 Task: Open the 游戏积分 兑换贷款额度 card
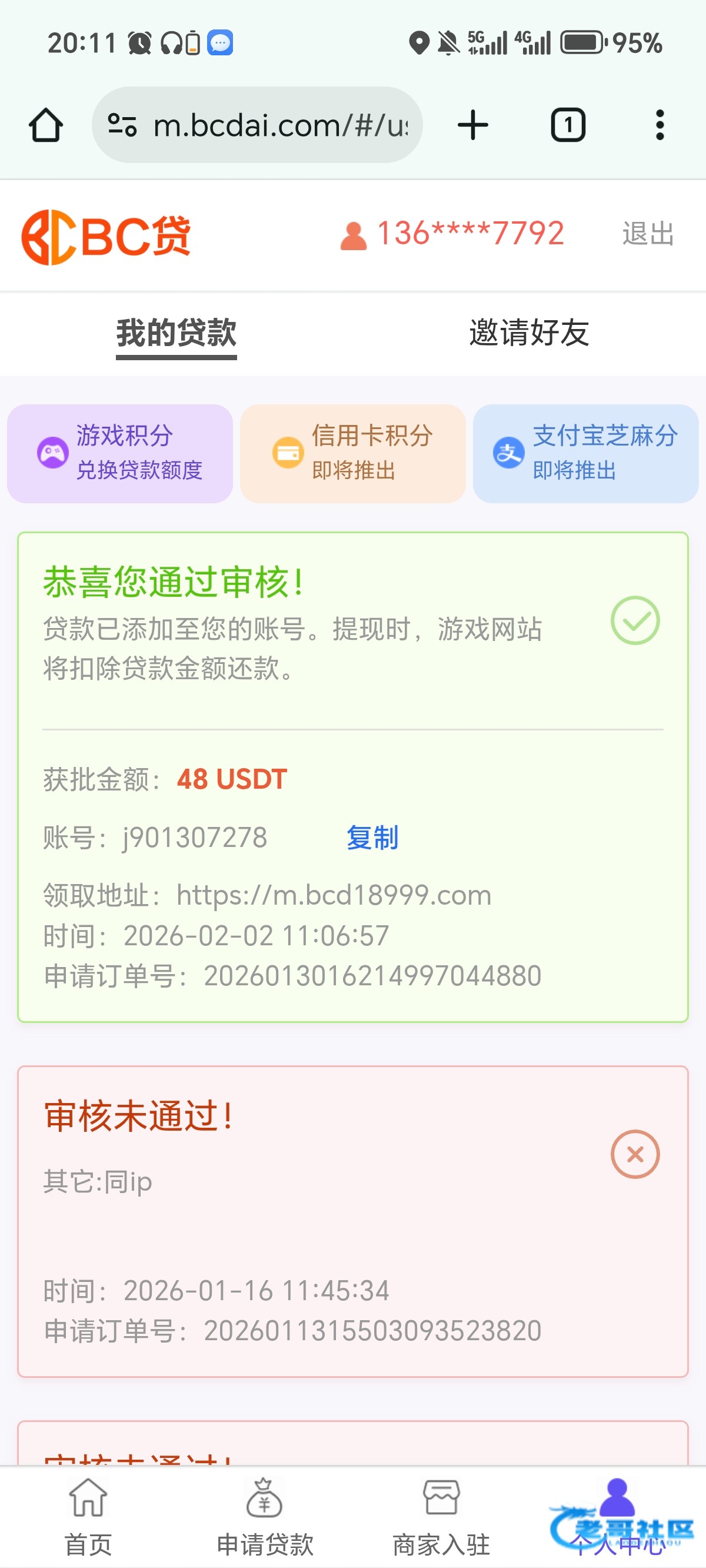(120, 453)
